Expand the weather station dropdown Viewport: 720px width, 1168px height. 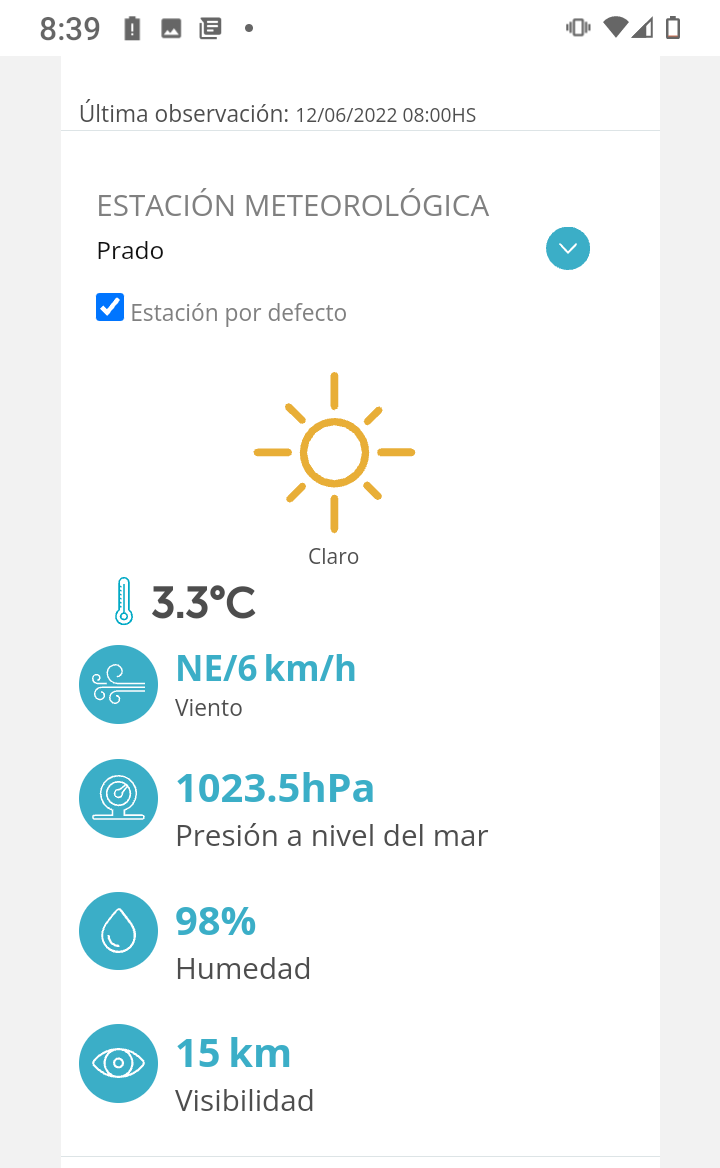pyautogui.click(x=567, y=249)
